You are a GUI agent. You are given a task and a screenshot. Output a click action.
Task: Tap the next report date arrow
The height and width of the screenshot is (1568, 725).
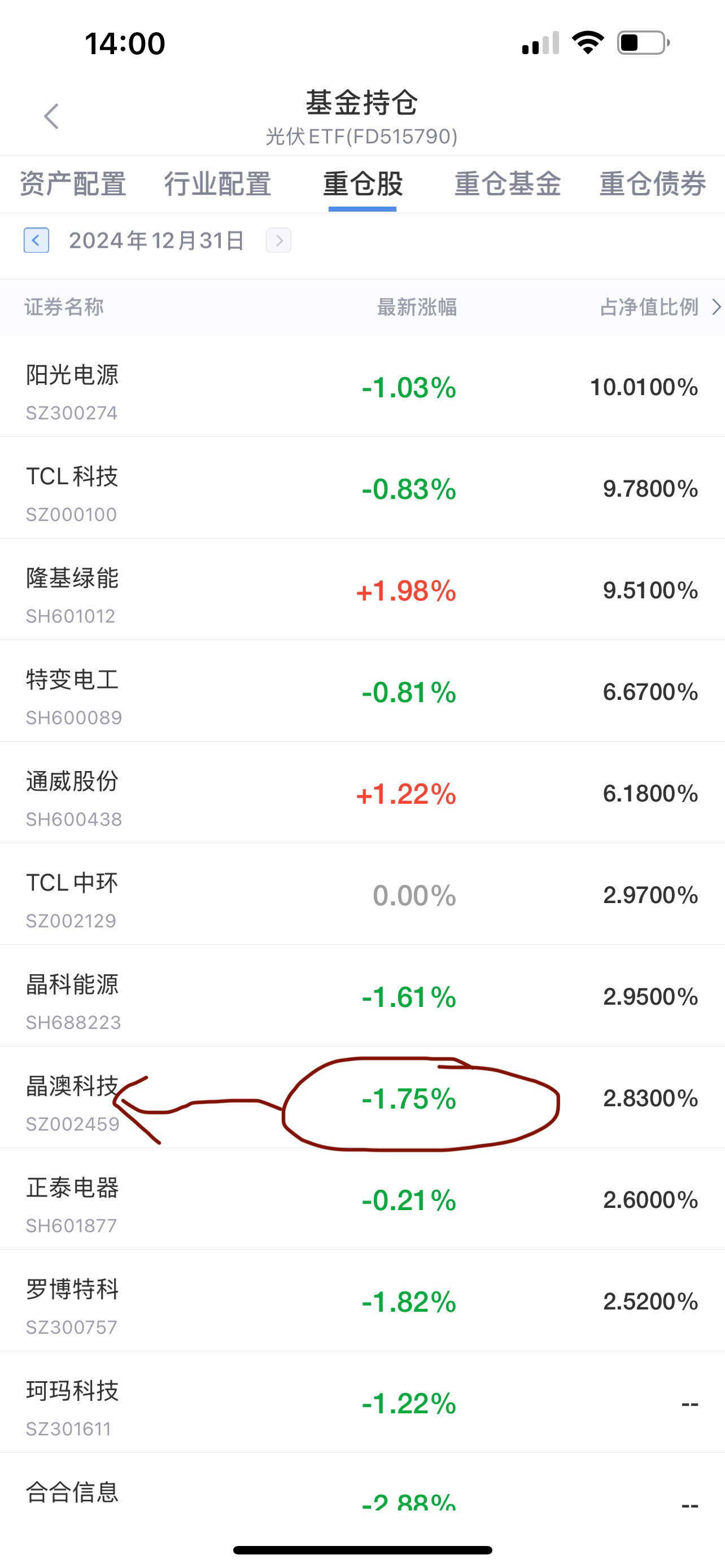279,240
